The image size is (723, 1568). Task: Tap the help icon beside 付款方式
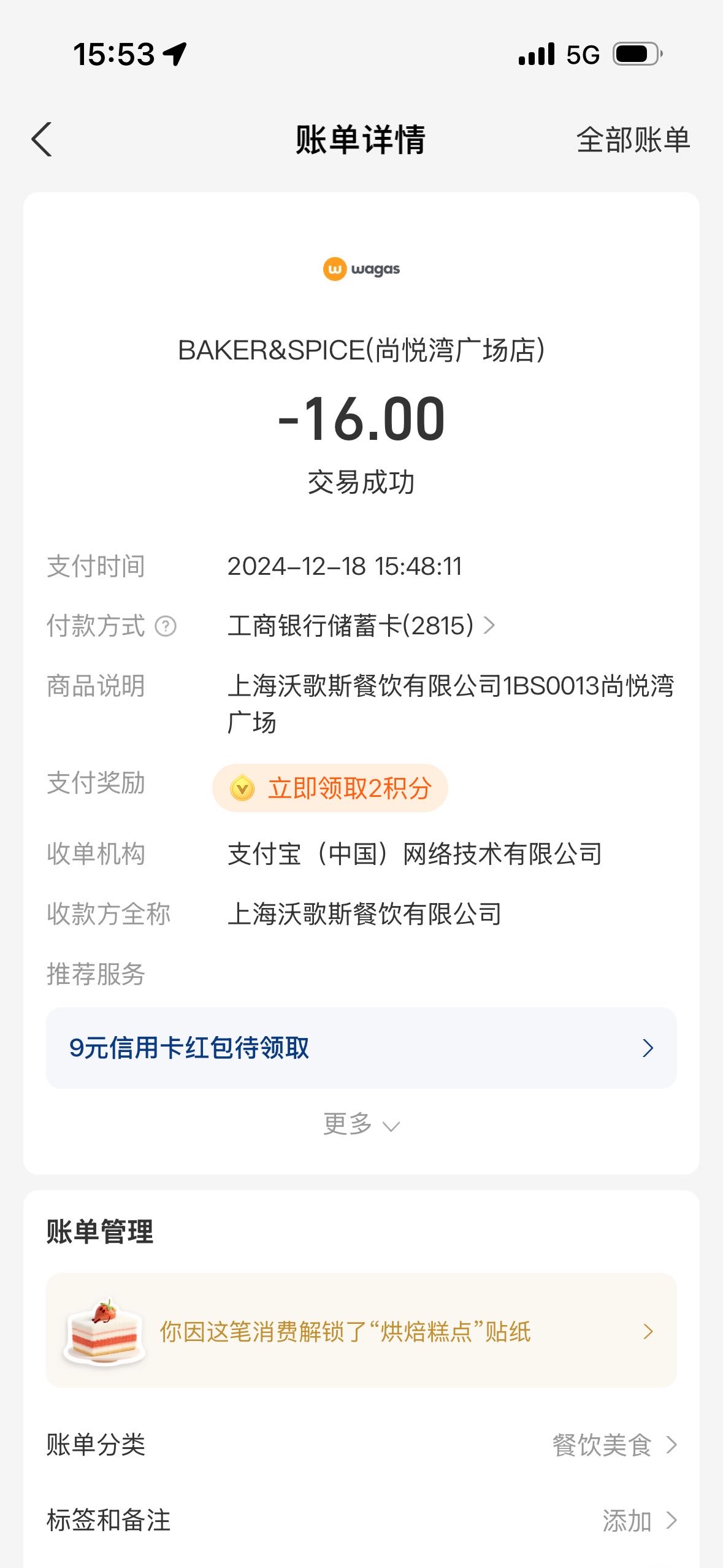point(166,626)
